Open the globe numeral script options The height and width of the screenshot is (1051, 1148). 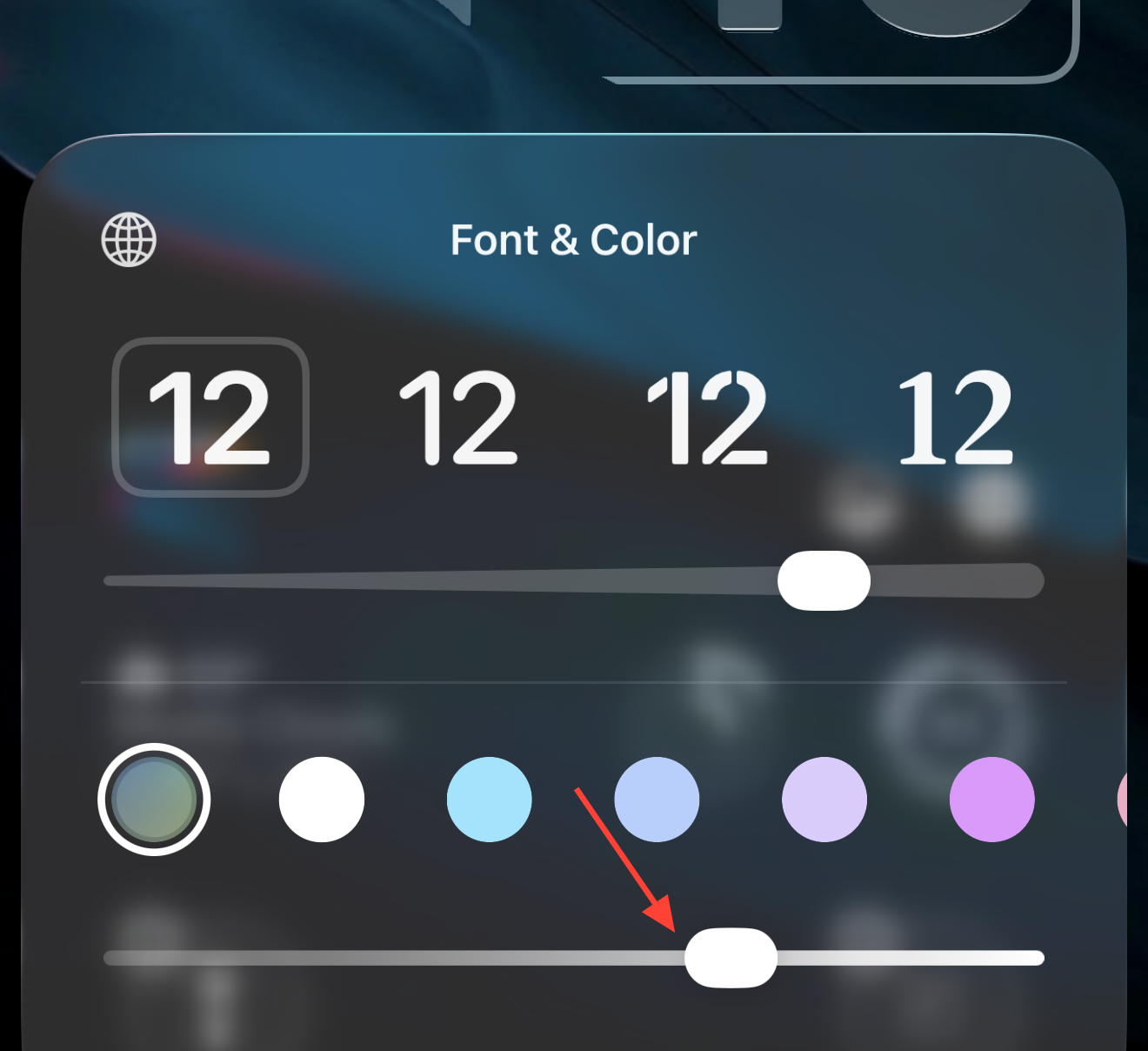(x=129, y=239)
